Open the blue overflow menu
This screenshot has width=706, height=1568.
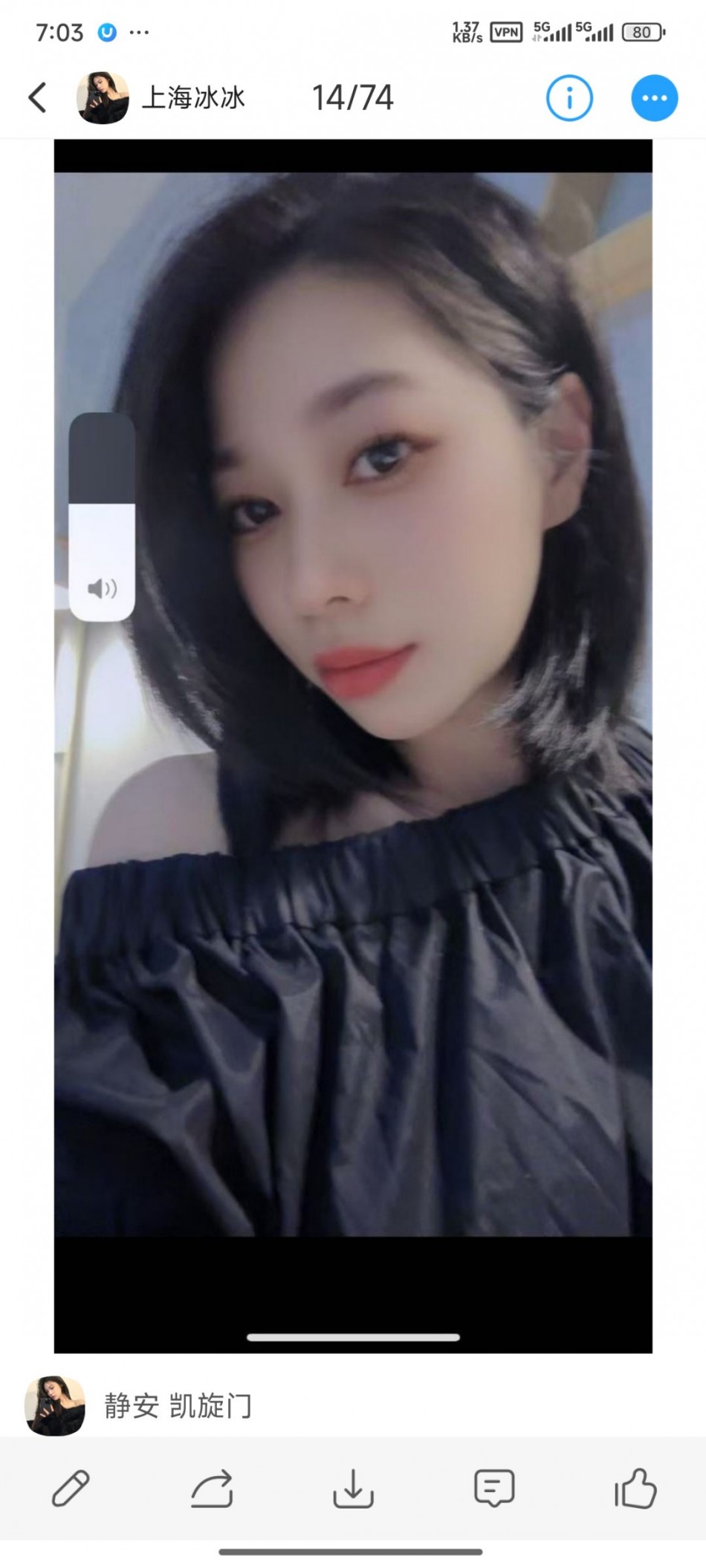(x=654, y=97)
